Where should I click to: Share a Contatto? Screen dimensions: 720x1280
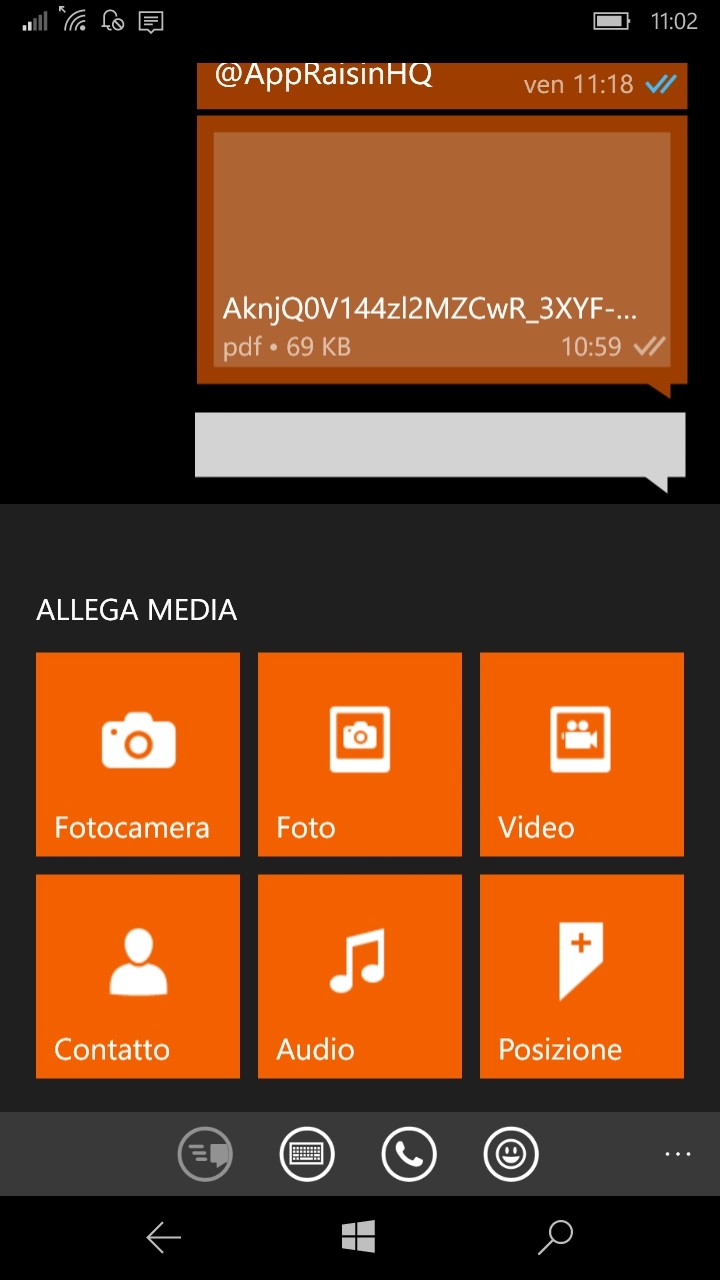coord(138,976)
